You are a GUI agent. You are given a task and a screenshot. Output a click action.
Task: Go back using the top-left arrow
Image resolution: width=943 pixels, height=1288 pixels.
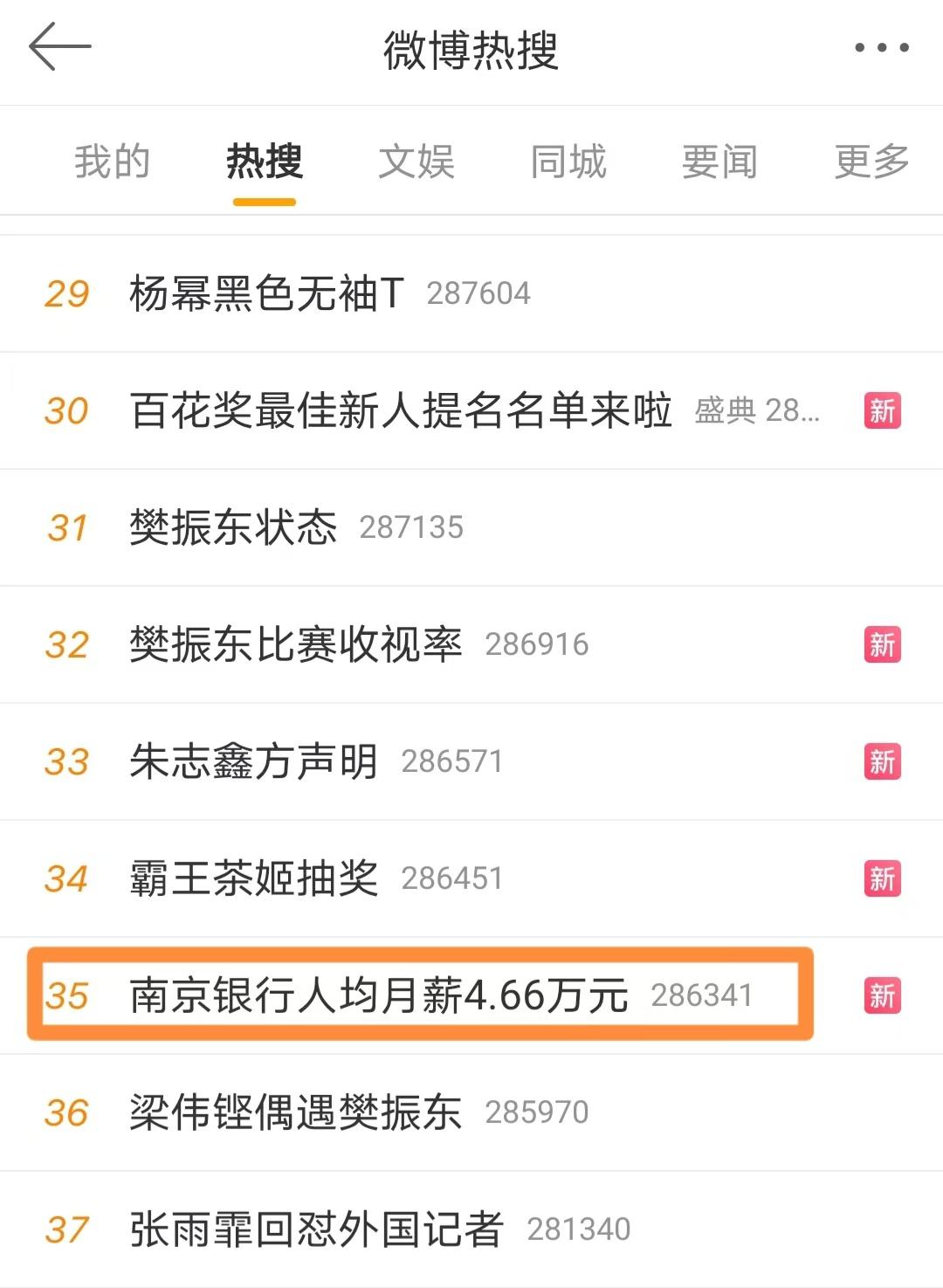pyautogui.click(x=59, y=48)
